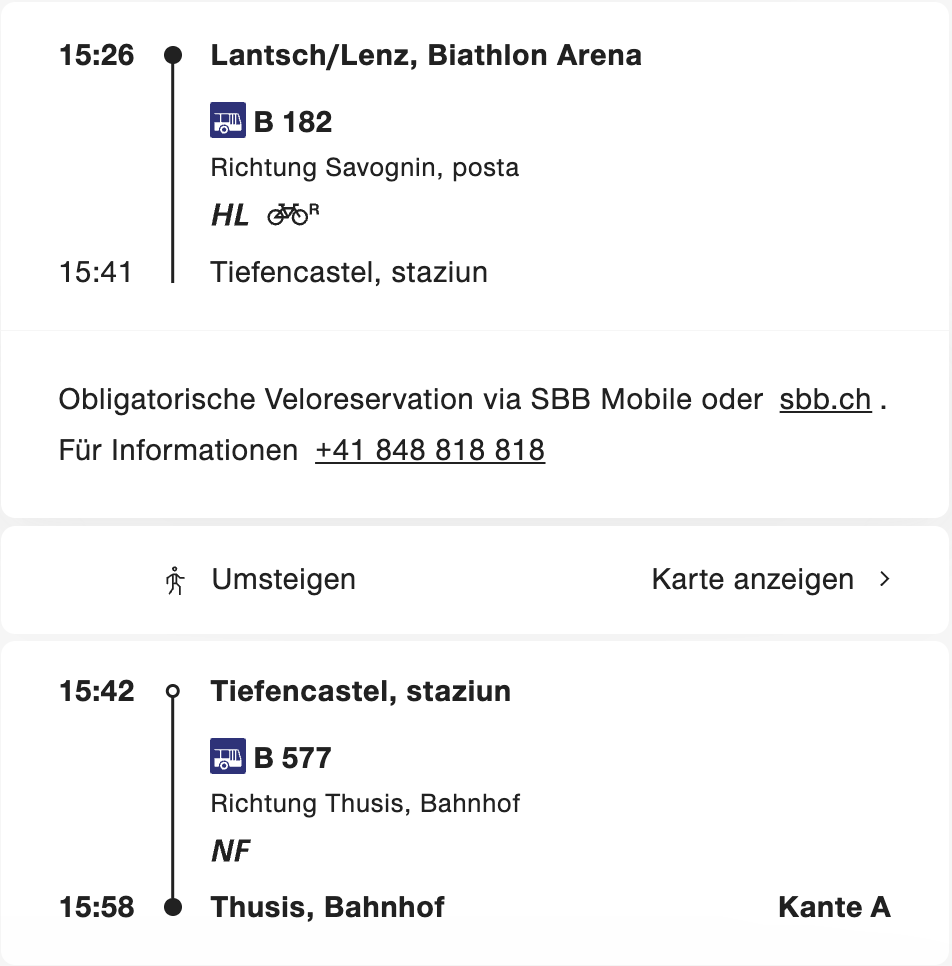Show the transfer map via Karte anzeigen
Image resolution: width=952 pixels, height=966 pixels.
coord(769,579)
